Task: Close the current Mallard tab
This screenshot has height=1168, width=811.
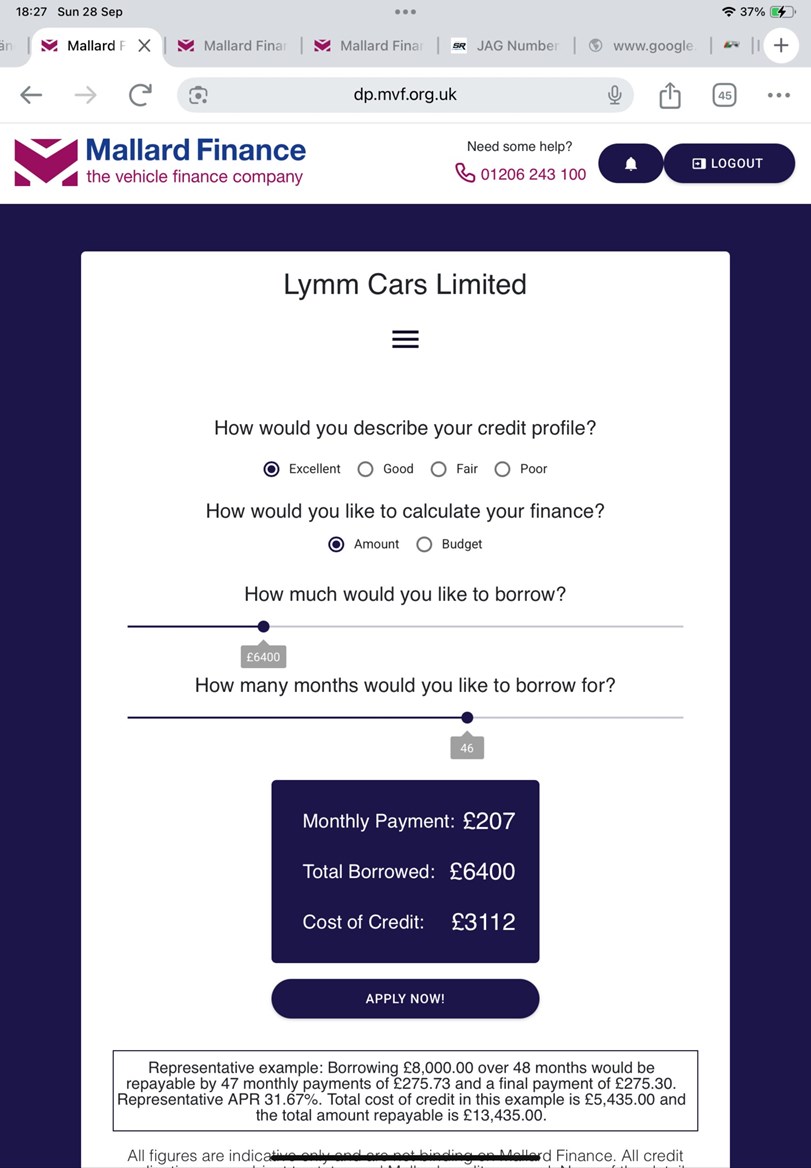Action: click(144, 46)
